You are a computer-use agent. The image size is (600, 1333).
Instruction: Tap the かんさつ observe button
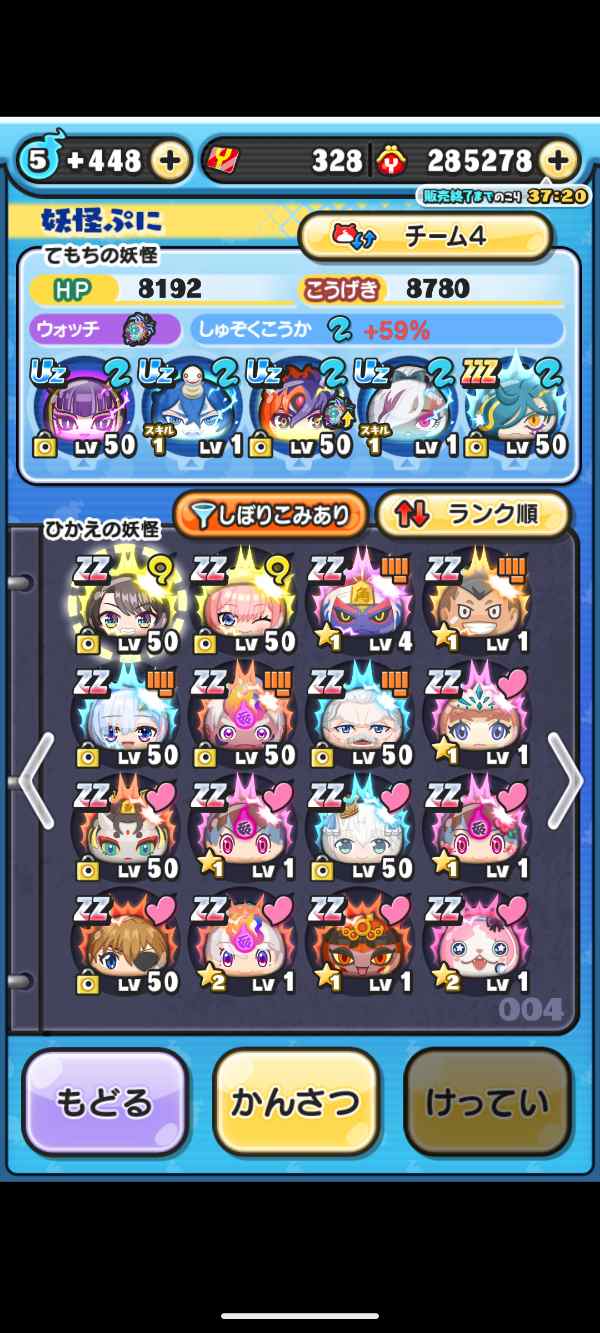click(x=296, y=1102)
